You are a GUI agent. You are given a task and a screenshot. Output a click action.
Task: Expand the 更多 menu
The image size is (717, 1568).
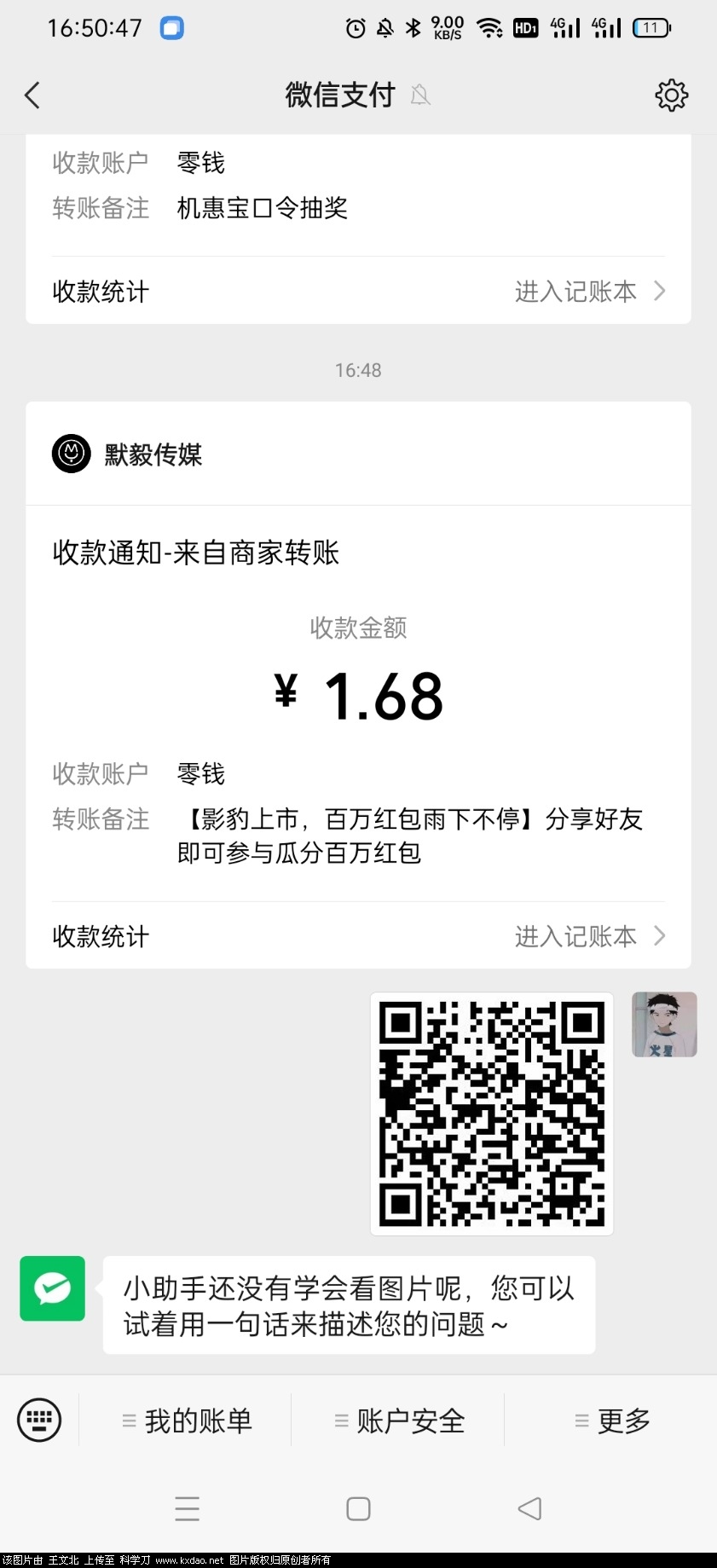tap(612, 1421)
